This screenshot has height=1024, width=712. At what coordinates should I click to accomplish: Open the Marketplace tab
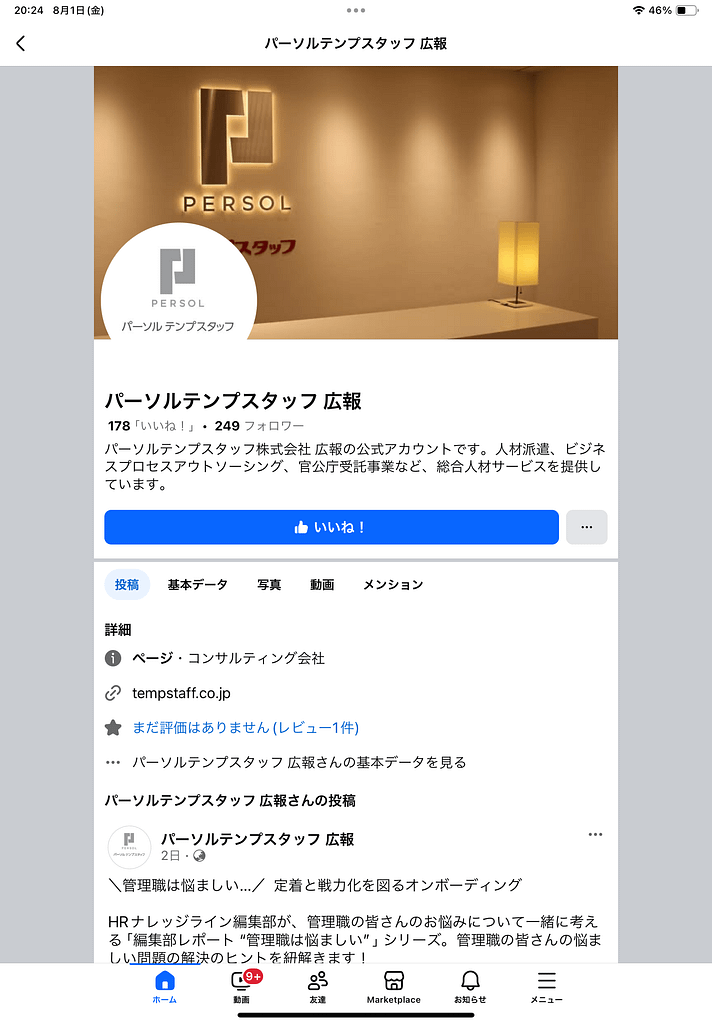(x=394, y=986)
